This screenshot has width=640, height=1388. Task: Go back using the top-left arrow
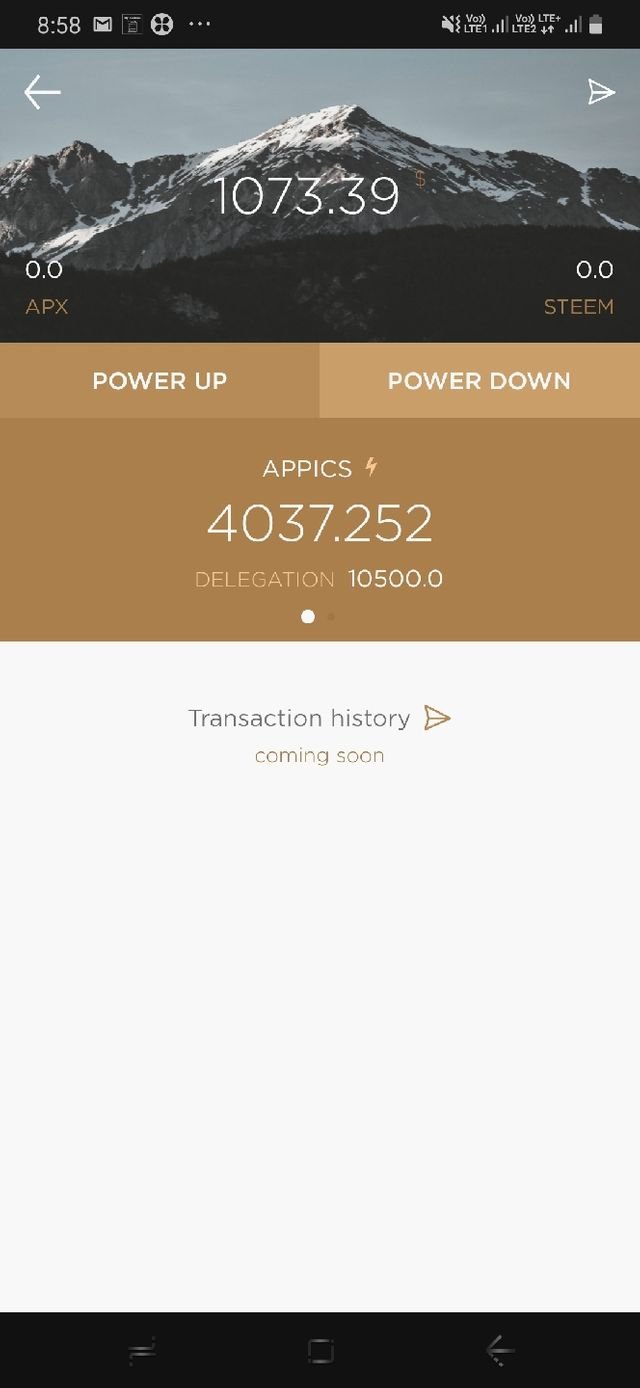coord(42,93)
